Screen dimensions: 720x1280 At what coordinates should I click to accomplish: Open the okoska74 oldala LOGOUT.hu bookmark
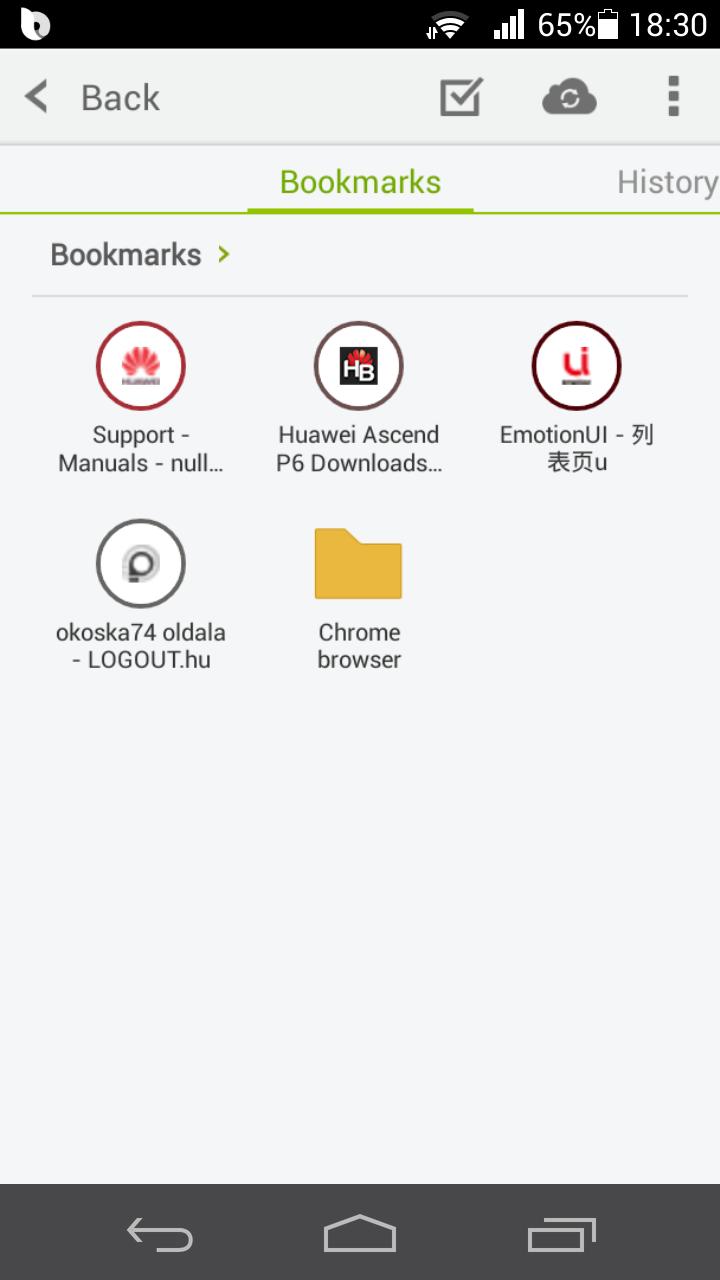tap(141, 595)
